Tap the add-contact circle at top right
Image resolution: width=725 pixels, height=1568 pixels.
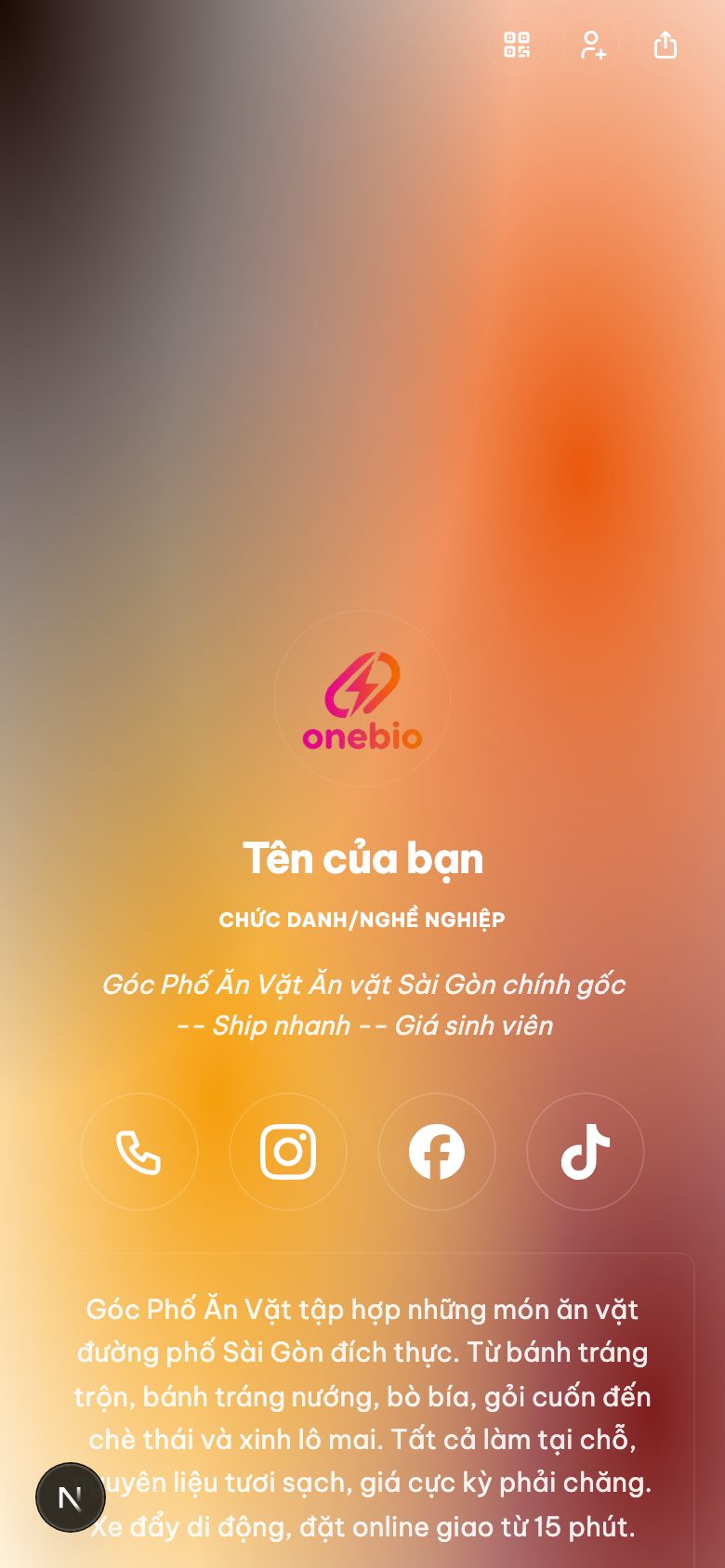[x=591, y=45]
